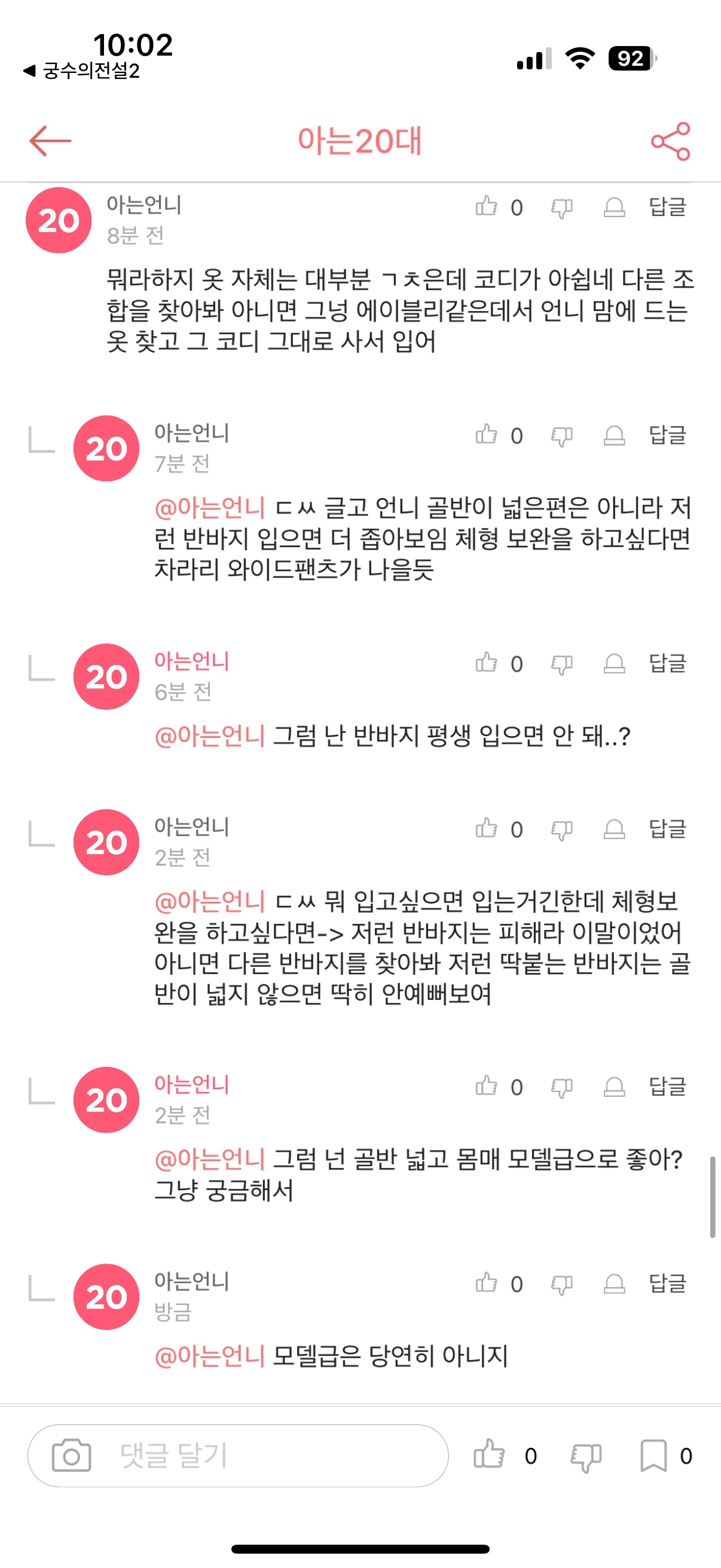This screenshot has width=721, height=1568.
Task: Open the camera icon in comment box
Action: click(71, 1456)
